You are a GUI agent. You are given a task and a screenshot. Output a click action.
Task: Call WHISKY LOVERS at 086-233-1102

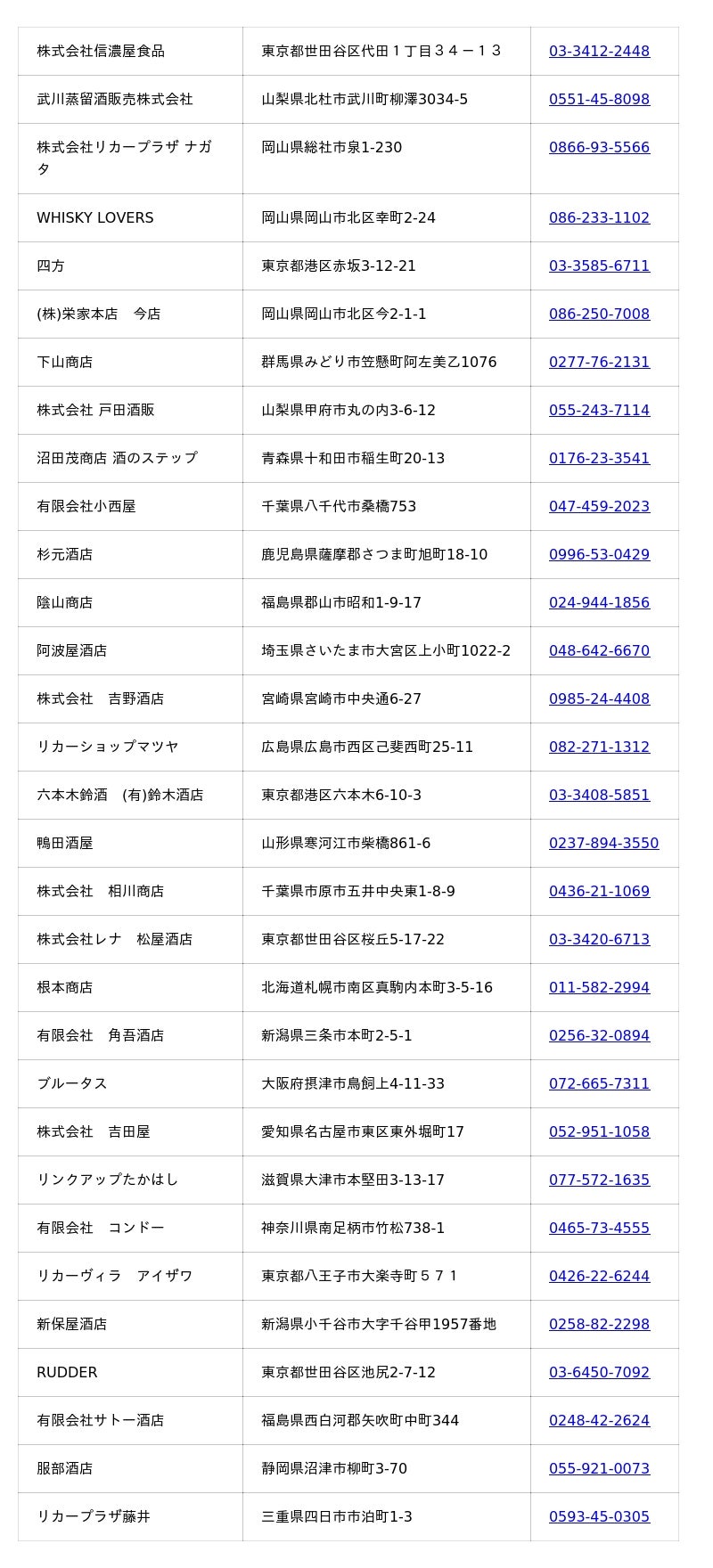599,218
